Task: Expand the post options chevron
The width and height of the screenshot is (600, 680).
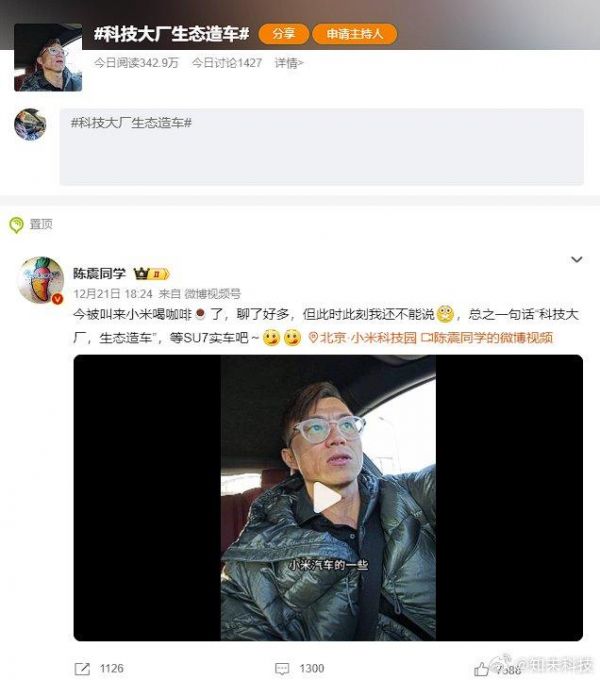Action: coord(576,260)
